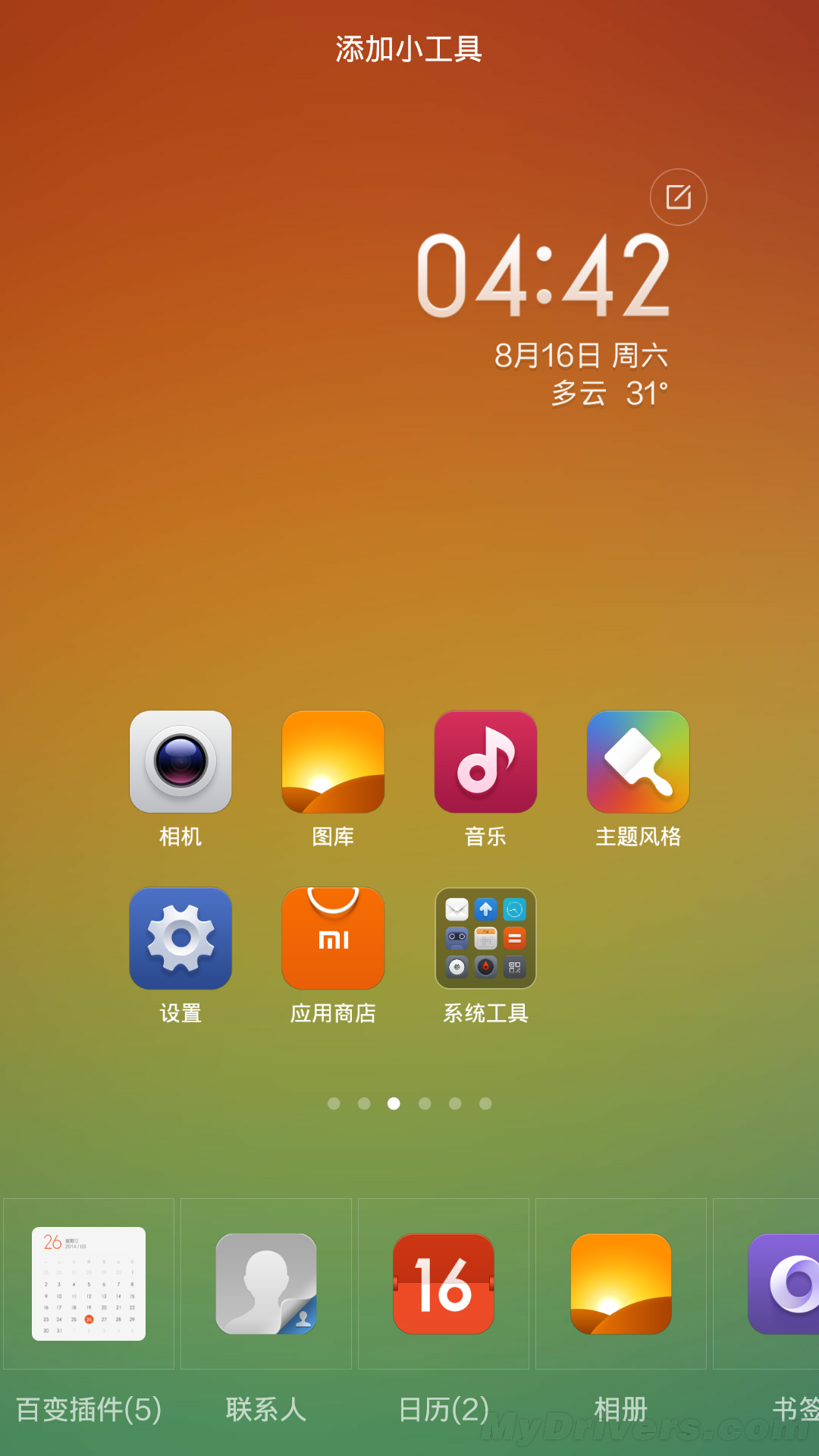This screenshot has width=819, height=1456.
Task: Launch the 音乐 music app
Action: (x=485, y=761)
